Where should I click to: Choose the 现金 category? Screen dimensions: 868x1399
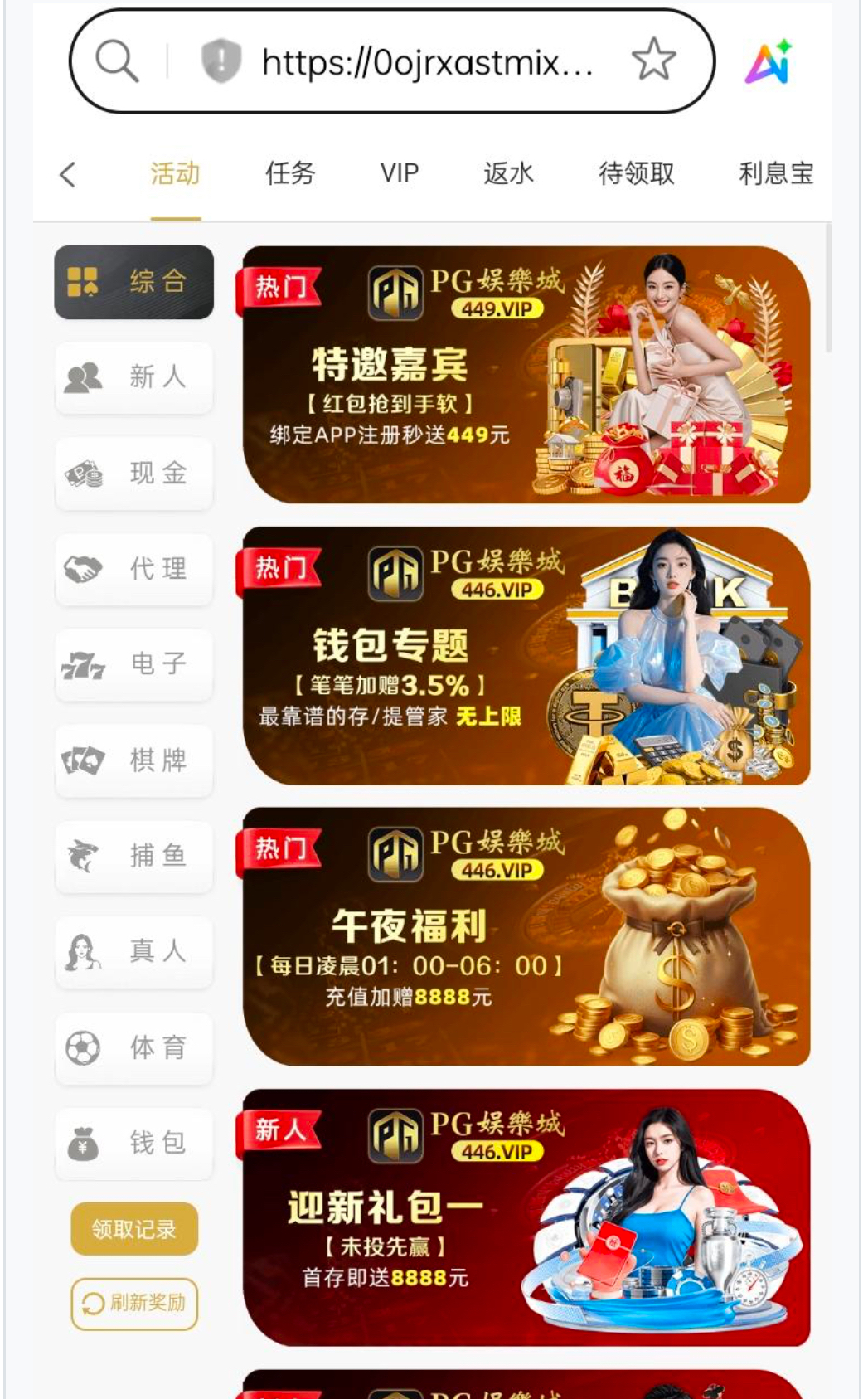133,474
